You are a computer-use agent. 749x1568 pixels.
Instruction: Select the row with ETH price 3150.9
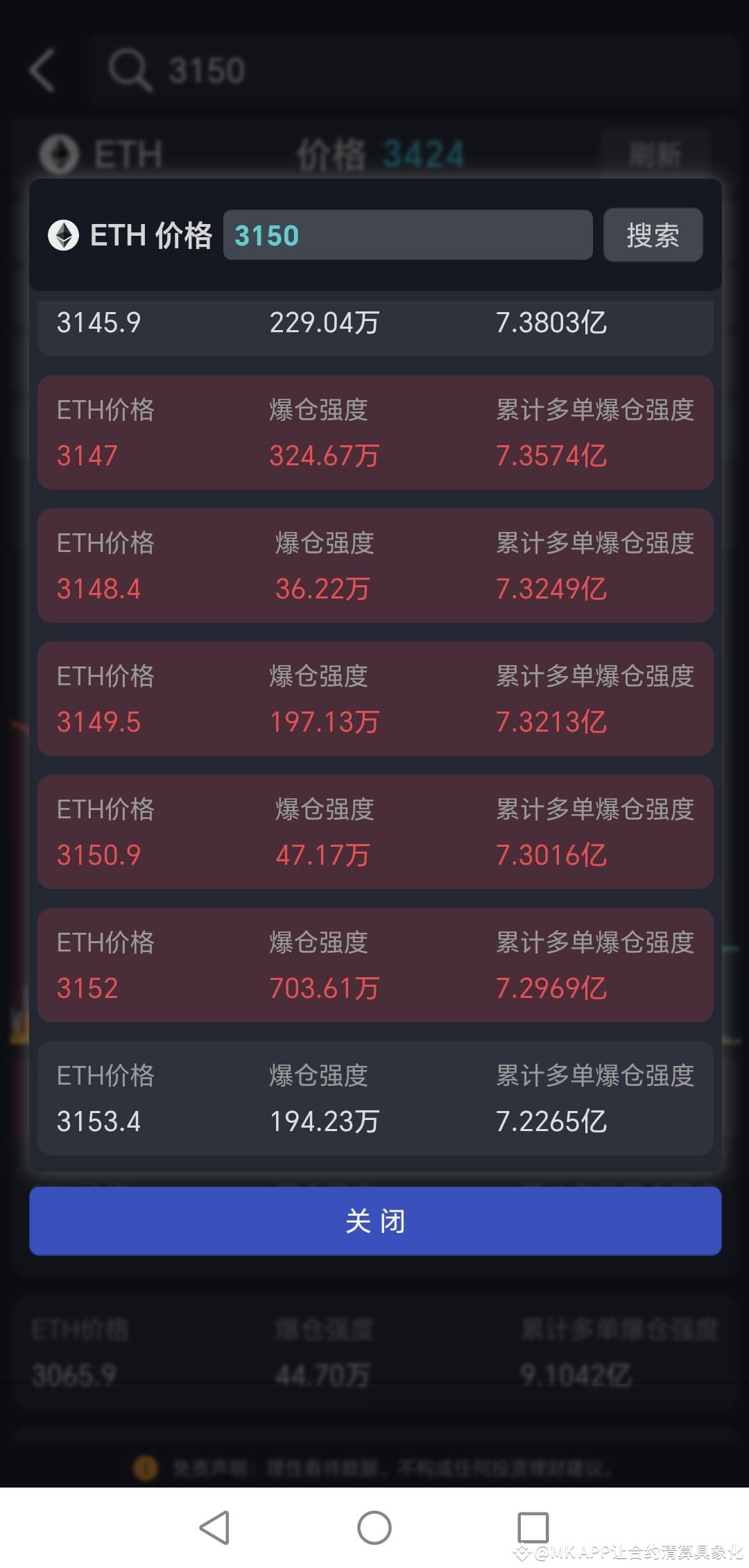click(x=374, y=832)
